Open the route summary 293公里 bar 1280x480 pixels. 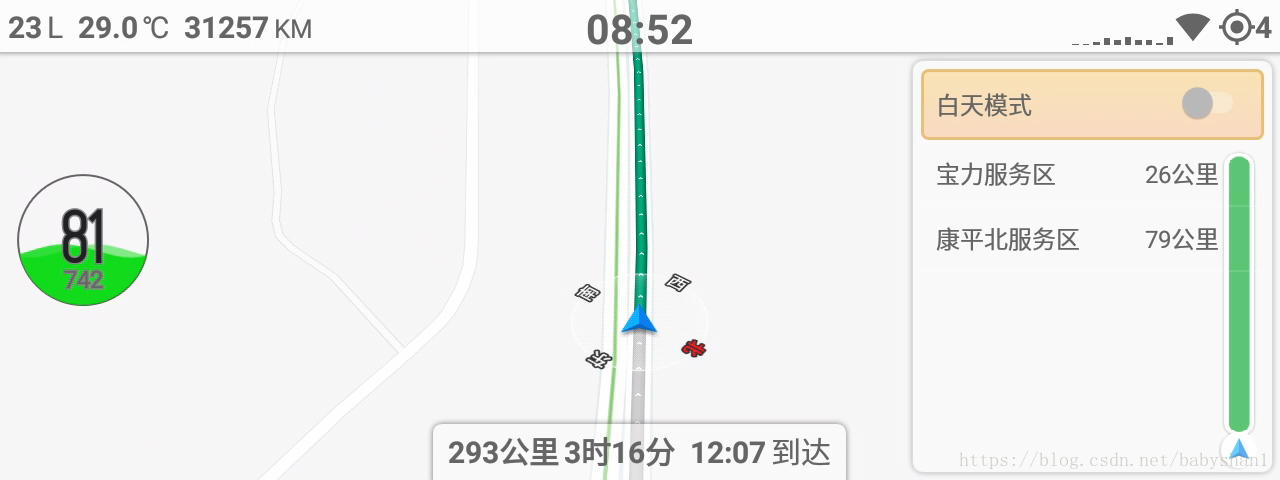point(640,453)
